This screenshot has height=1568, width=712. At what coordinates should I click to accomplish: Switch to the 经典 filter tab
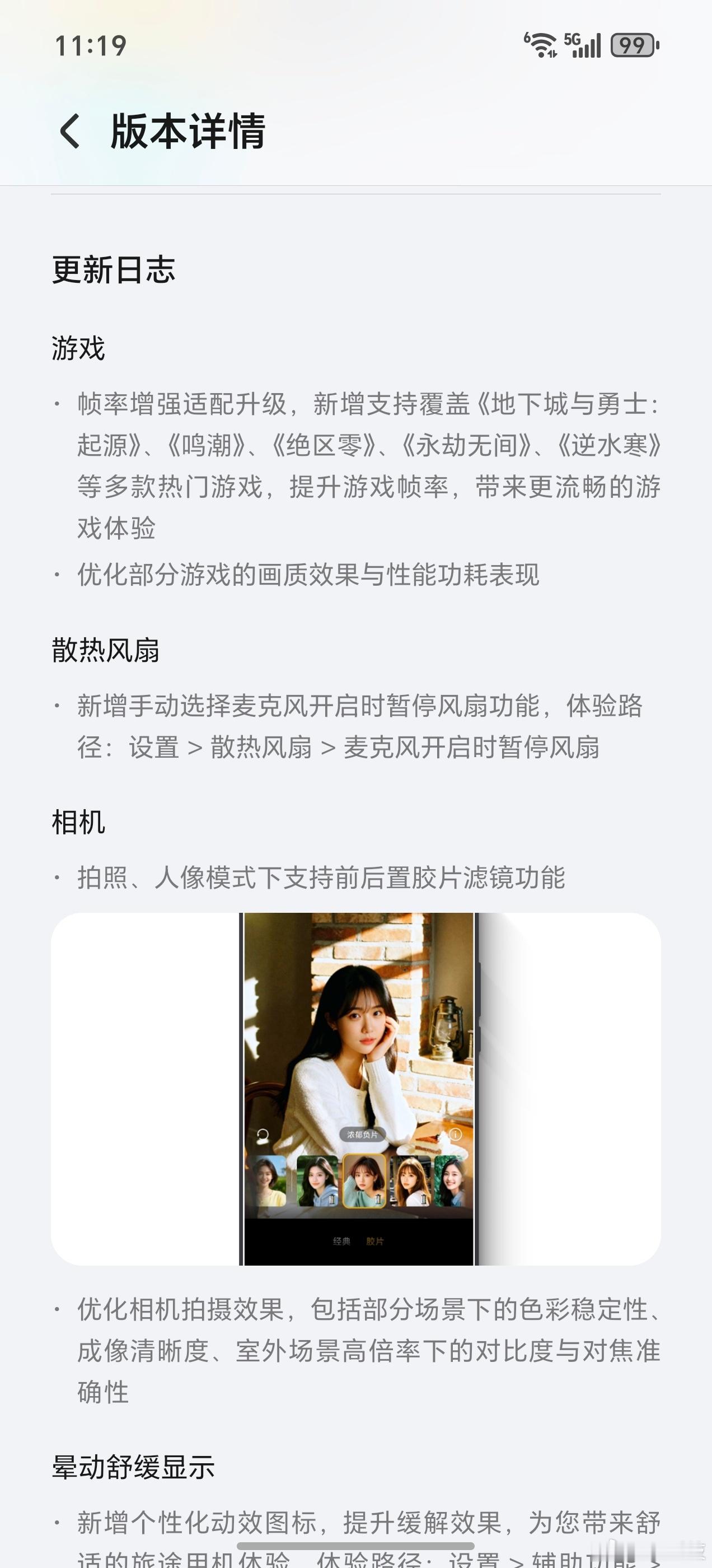pyautogui.click(x=341, y=1240)
